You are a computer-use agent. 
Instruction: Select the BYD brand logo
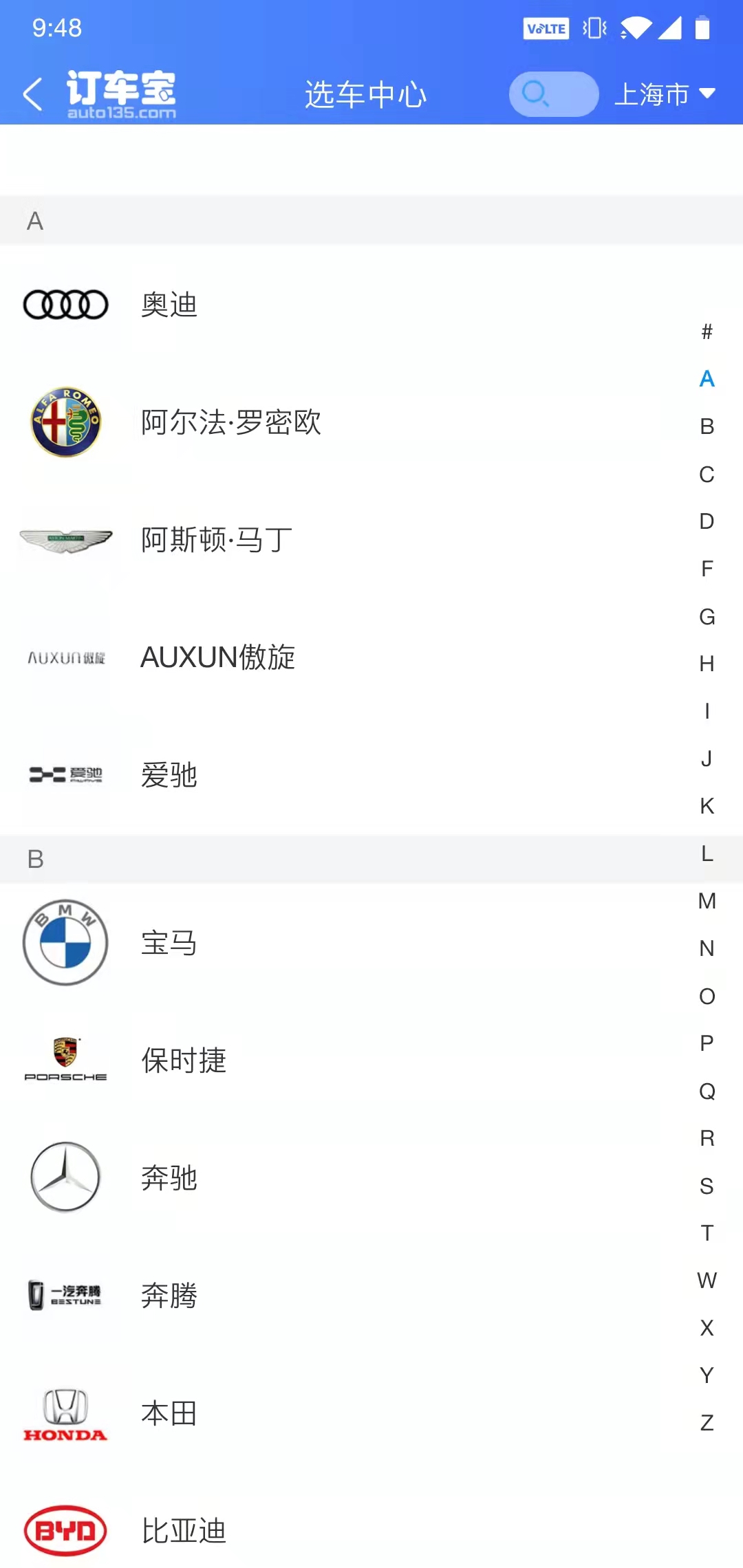[x=65, y=1530]
